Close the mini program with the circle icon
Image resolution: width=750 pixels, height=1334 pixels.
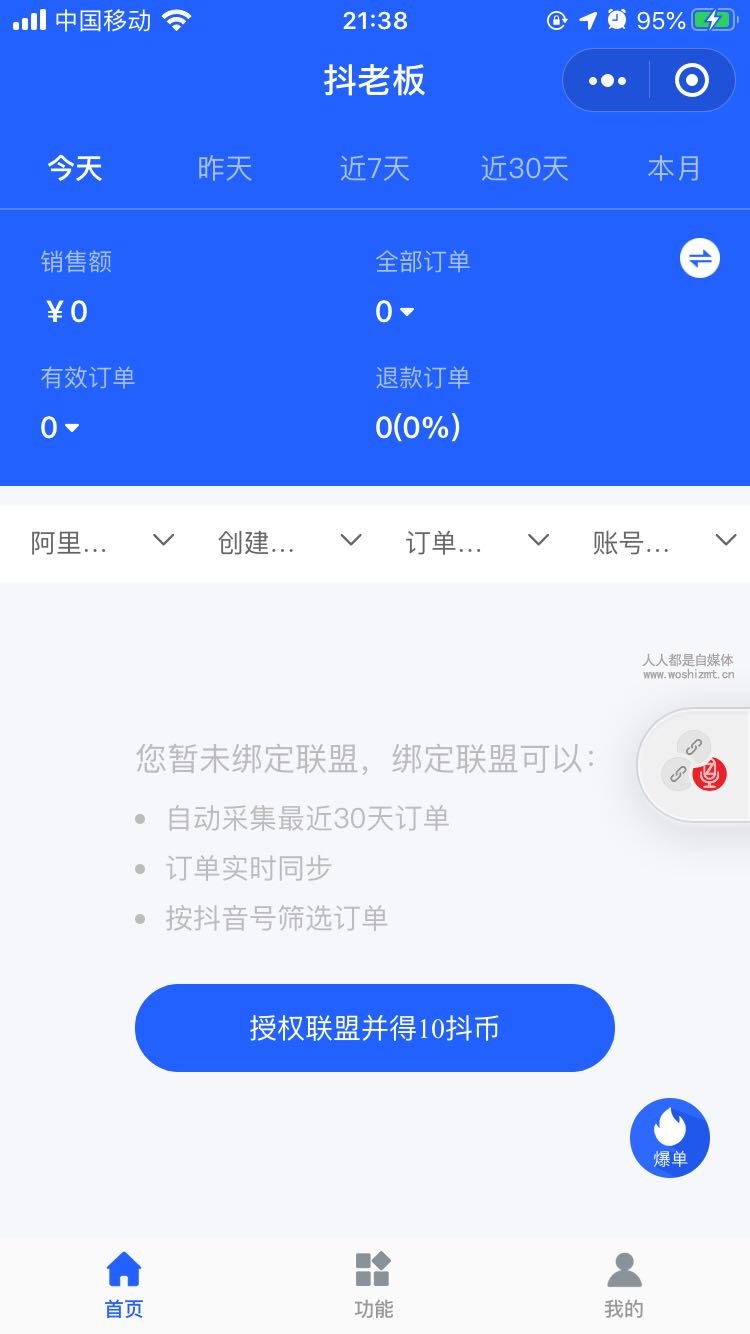pyautogui.click(x=692, y=80)
